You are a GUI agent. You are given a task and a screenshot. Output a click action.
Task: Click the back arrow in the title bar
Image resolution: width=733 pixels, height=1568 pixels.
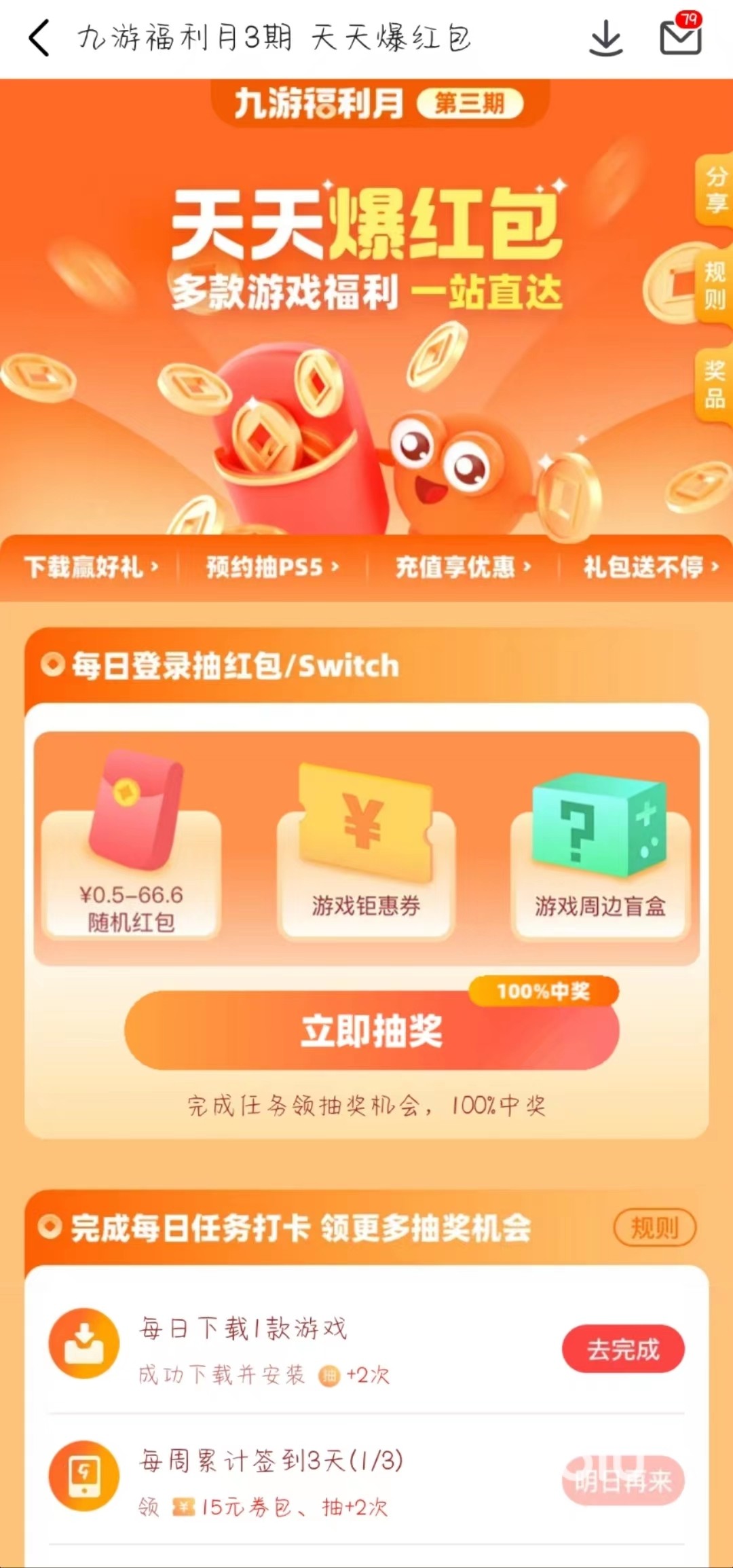[39, 39]
